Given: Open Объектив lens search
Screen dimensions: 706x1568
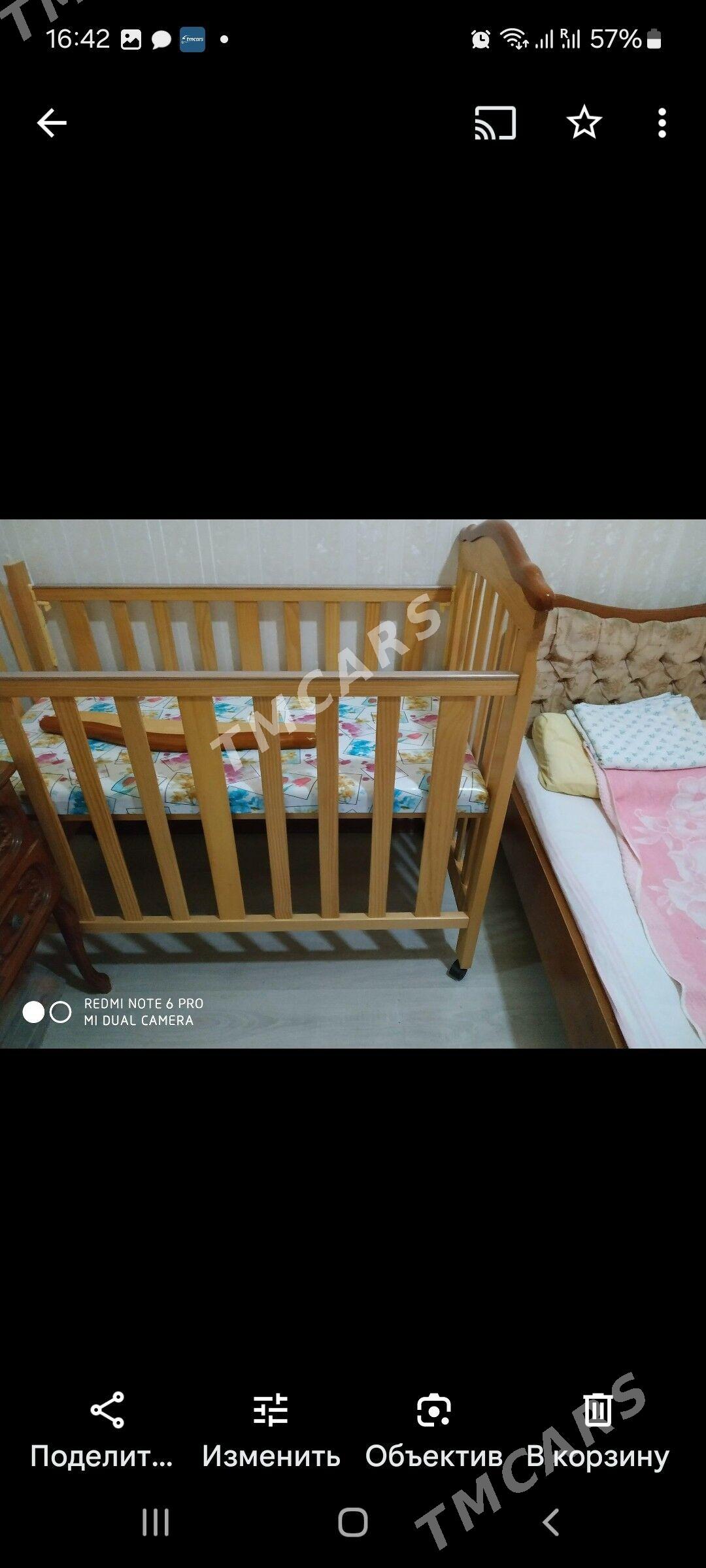Looking at the screenshot, I should [x=433, y=1428].
